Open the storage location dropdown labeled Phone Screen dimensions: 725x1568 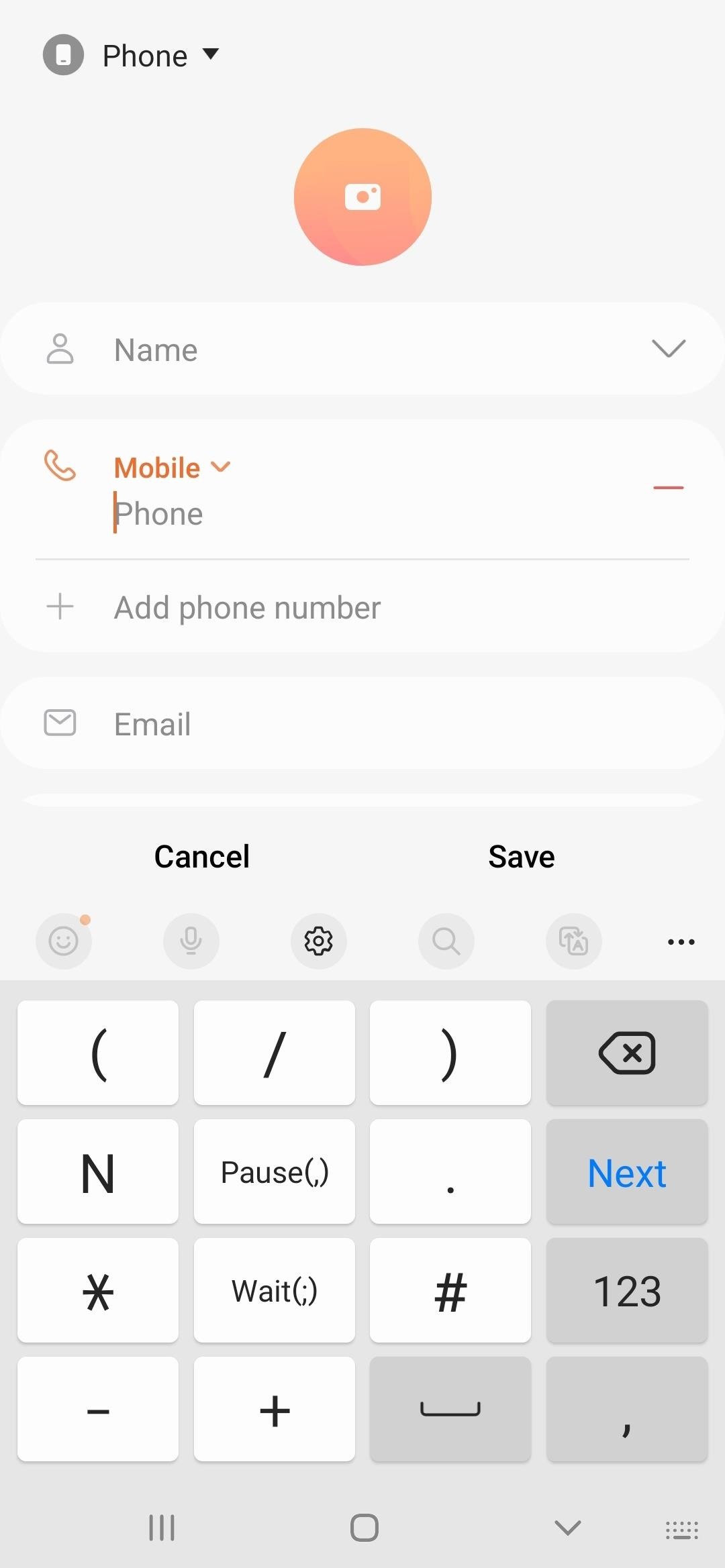144,56
